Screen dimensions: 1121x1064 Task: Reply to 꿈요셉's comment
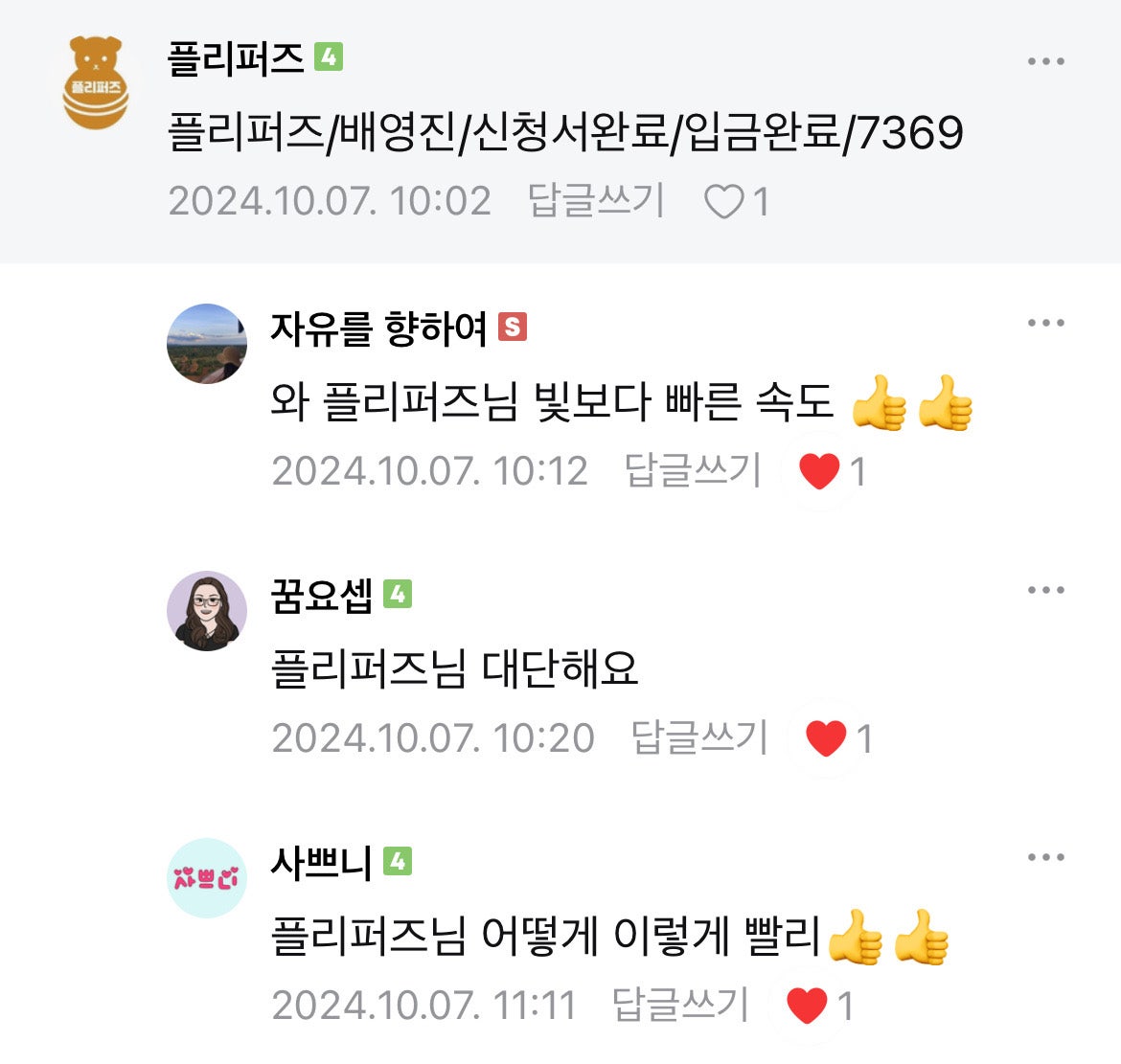pyautogui.click(x=699, y=737)
